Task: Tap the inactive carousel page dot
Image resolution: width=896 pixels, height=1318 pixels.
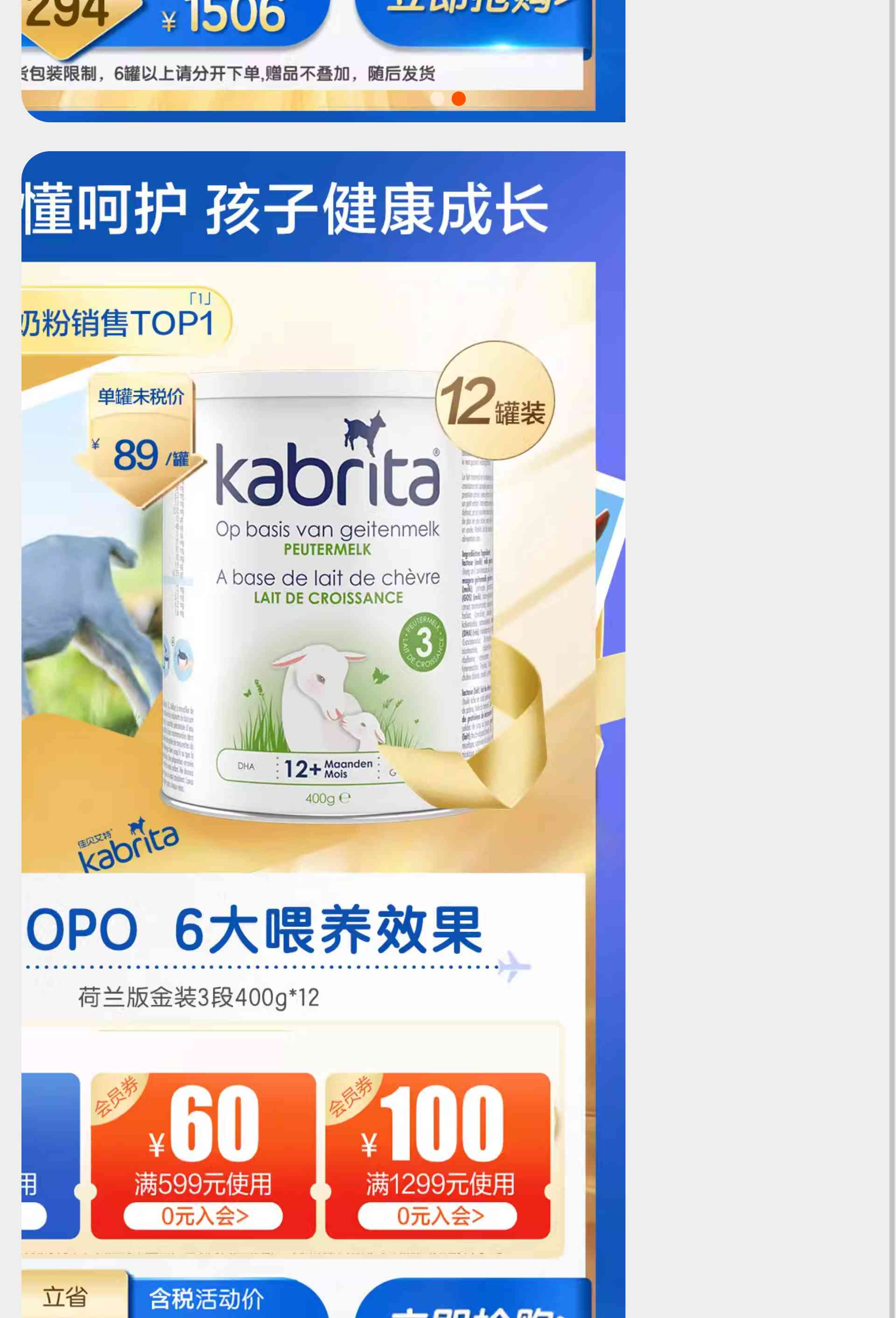Action: [x=437, y=98]
